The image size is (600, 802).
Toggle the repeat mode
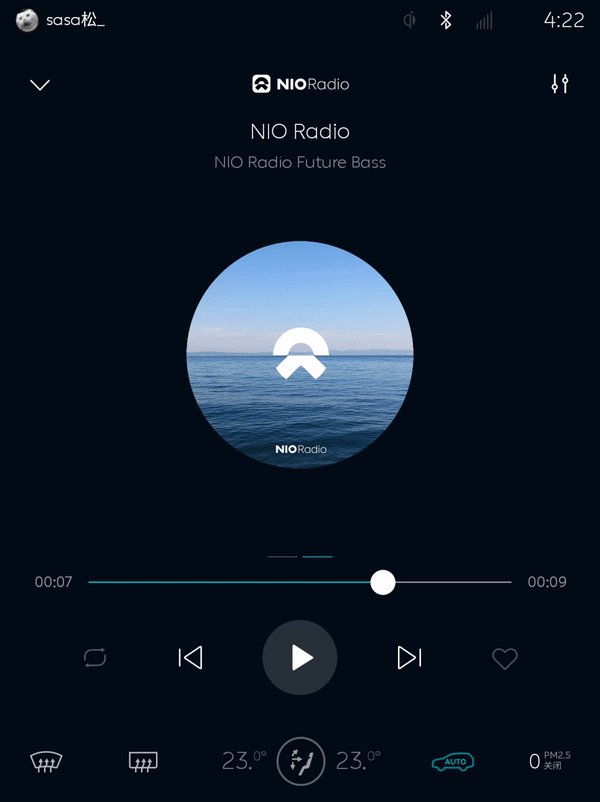95,657
